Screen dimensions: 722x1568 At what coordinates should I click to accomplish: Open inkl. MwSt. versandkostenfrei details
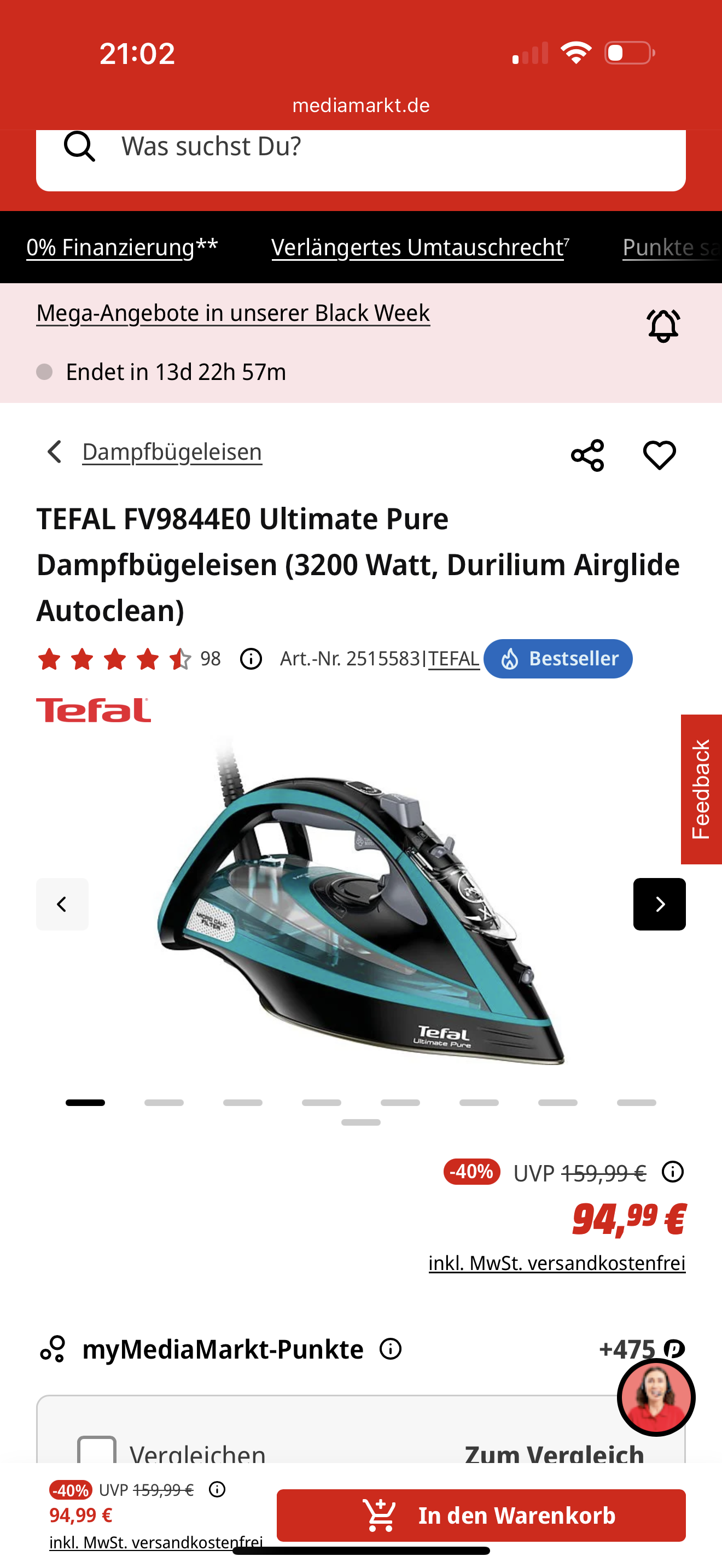coord(556,1263)
